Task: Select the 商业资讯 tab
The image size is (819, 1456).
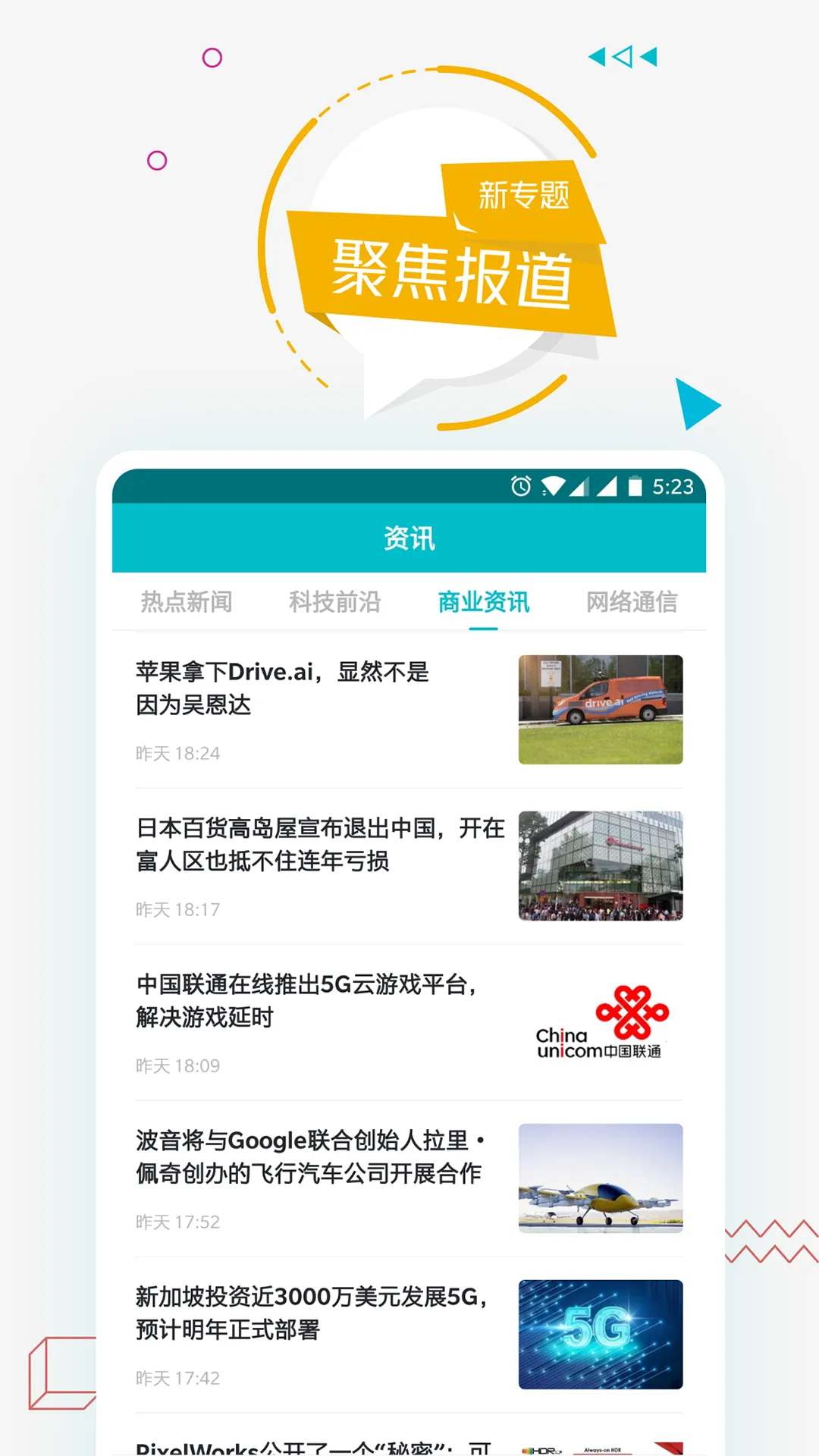Action: (x=482, y=603)
